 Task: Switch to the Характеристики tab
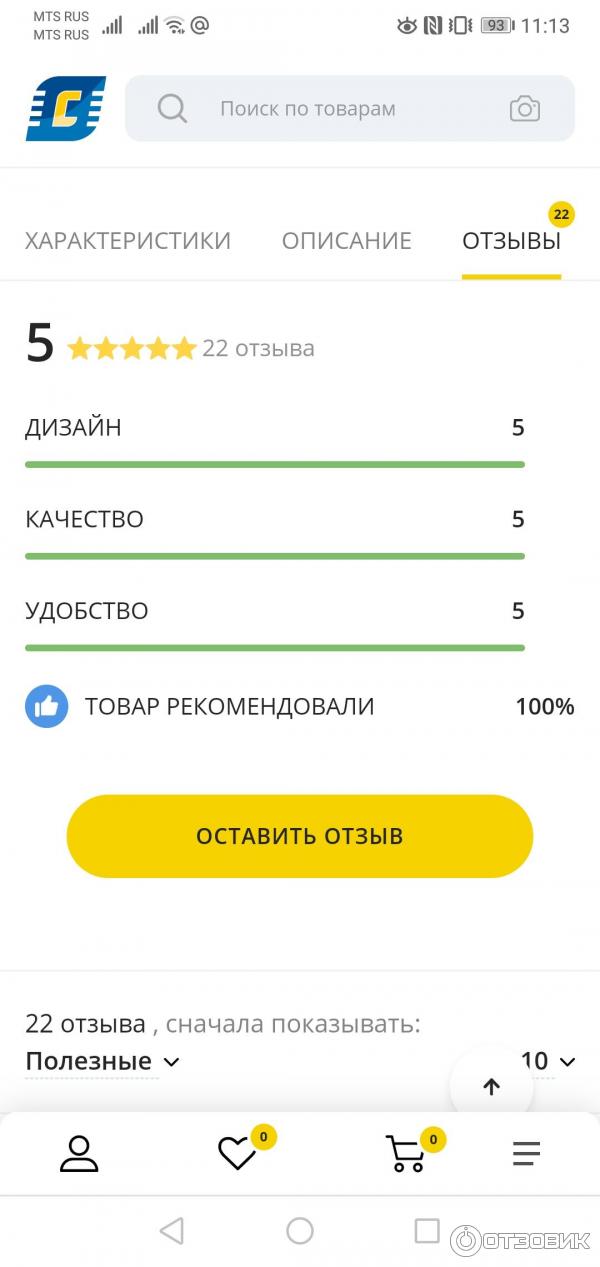click(x=127, y=241)
